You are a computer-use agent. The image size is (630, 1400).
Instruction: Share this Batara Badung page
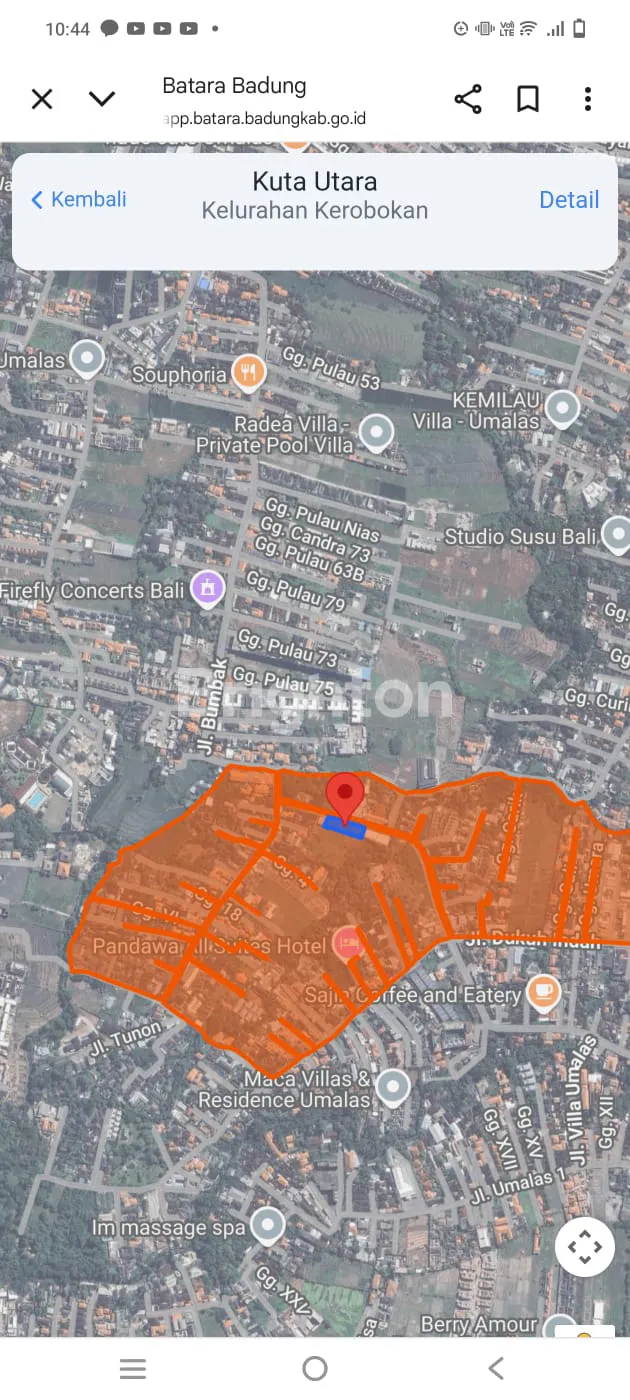pyautogui.click(x=468, y=99)
